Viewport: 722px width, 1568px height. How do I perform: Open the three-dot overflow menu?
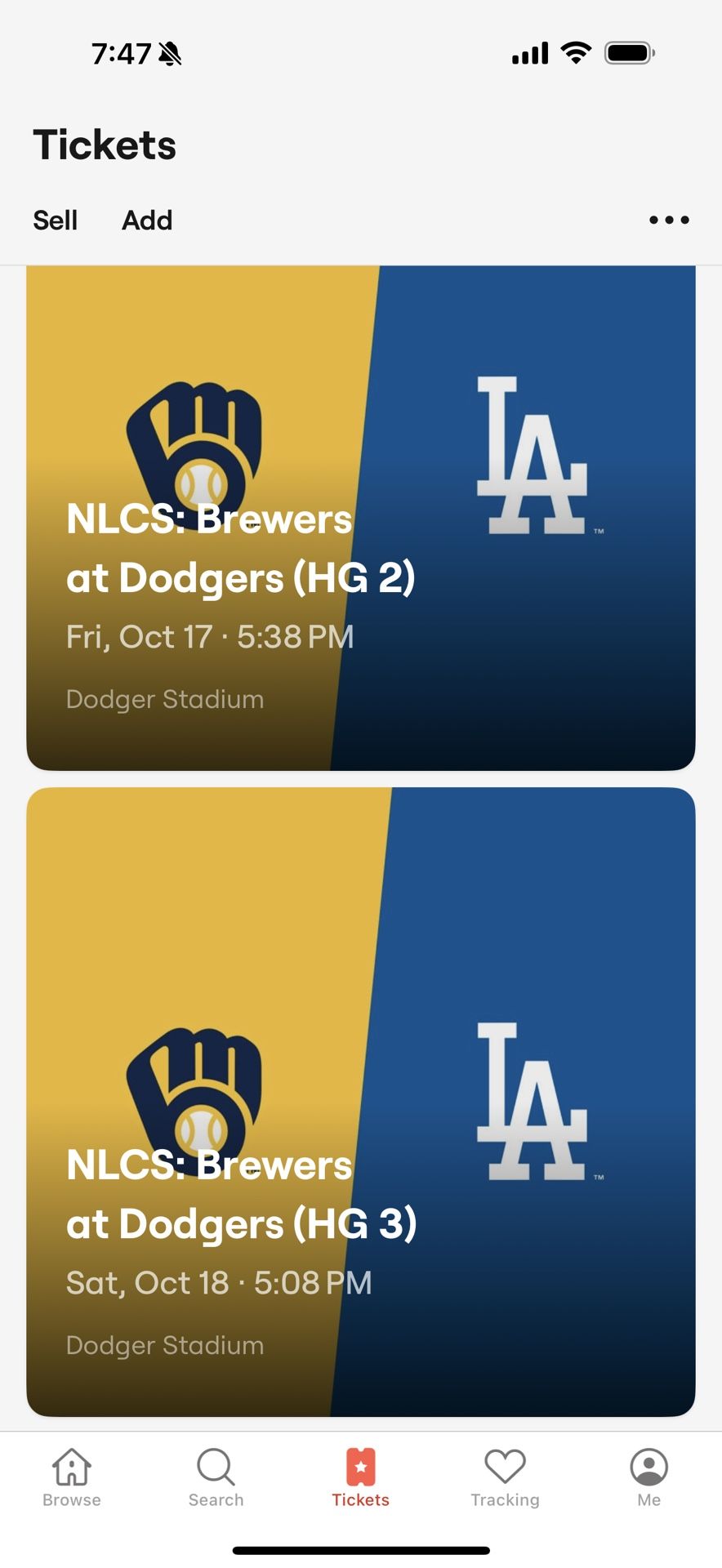669,220
